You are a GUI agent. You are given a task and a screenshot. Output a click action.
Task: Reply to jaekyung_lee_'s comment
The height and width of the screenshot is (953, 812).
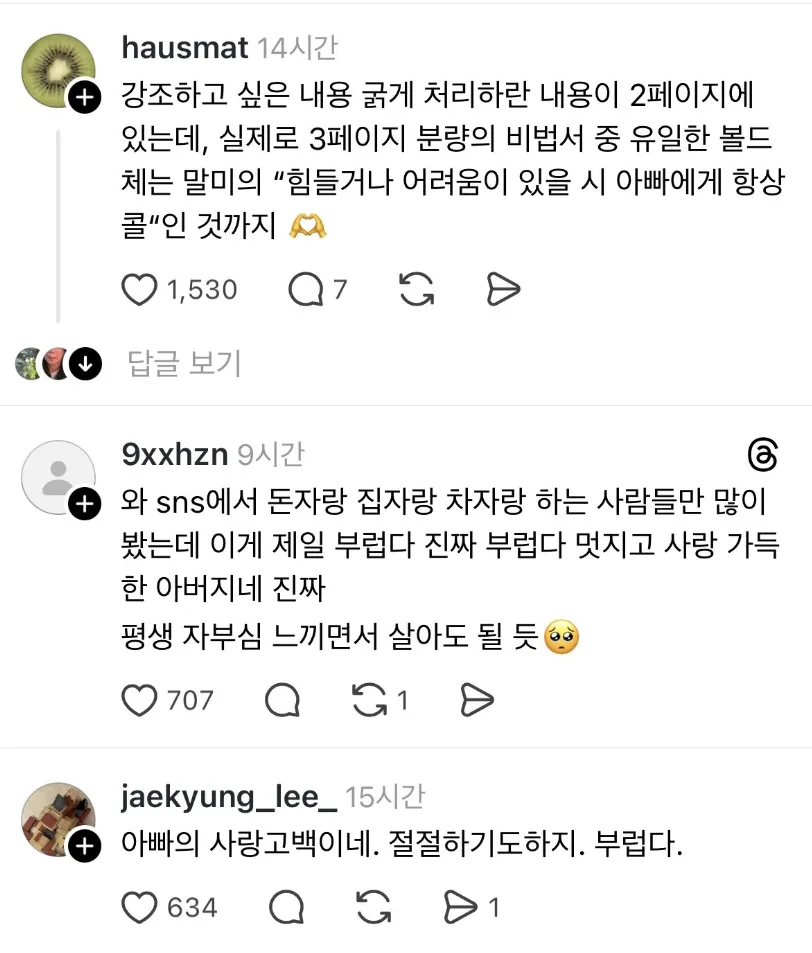tap(287, 907)
